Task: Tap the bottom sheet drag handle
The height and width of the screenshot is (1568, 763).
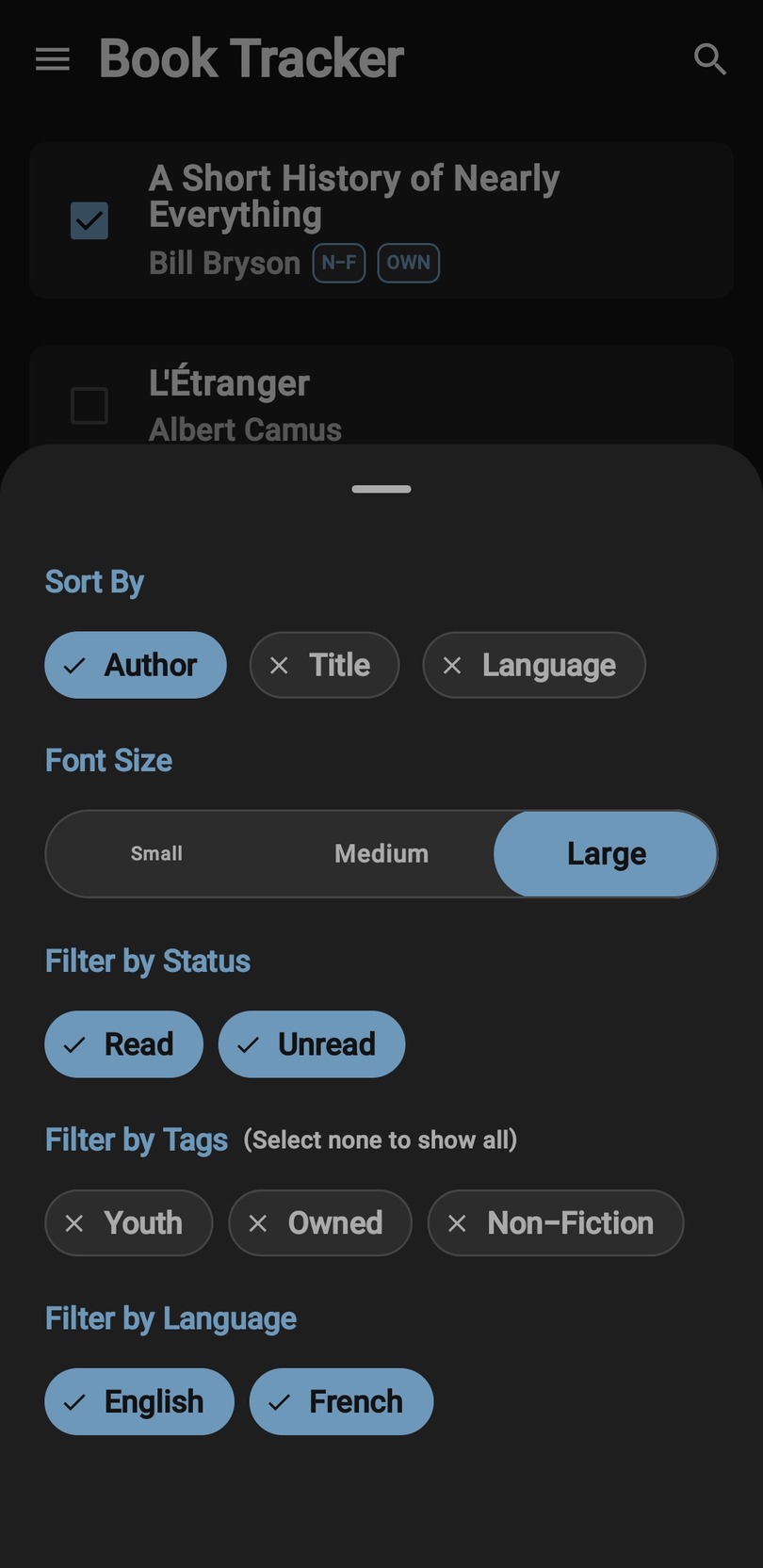Action: coord(381,489)
